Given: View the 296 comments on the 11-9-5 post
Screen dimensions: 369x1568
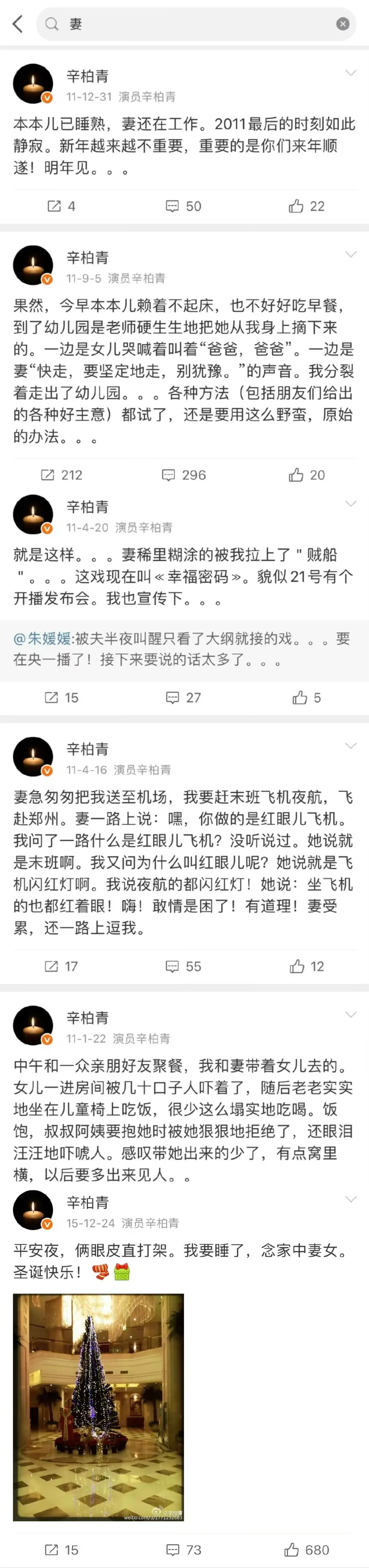Looking at the screenshot, I should [184, 475].
